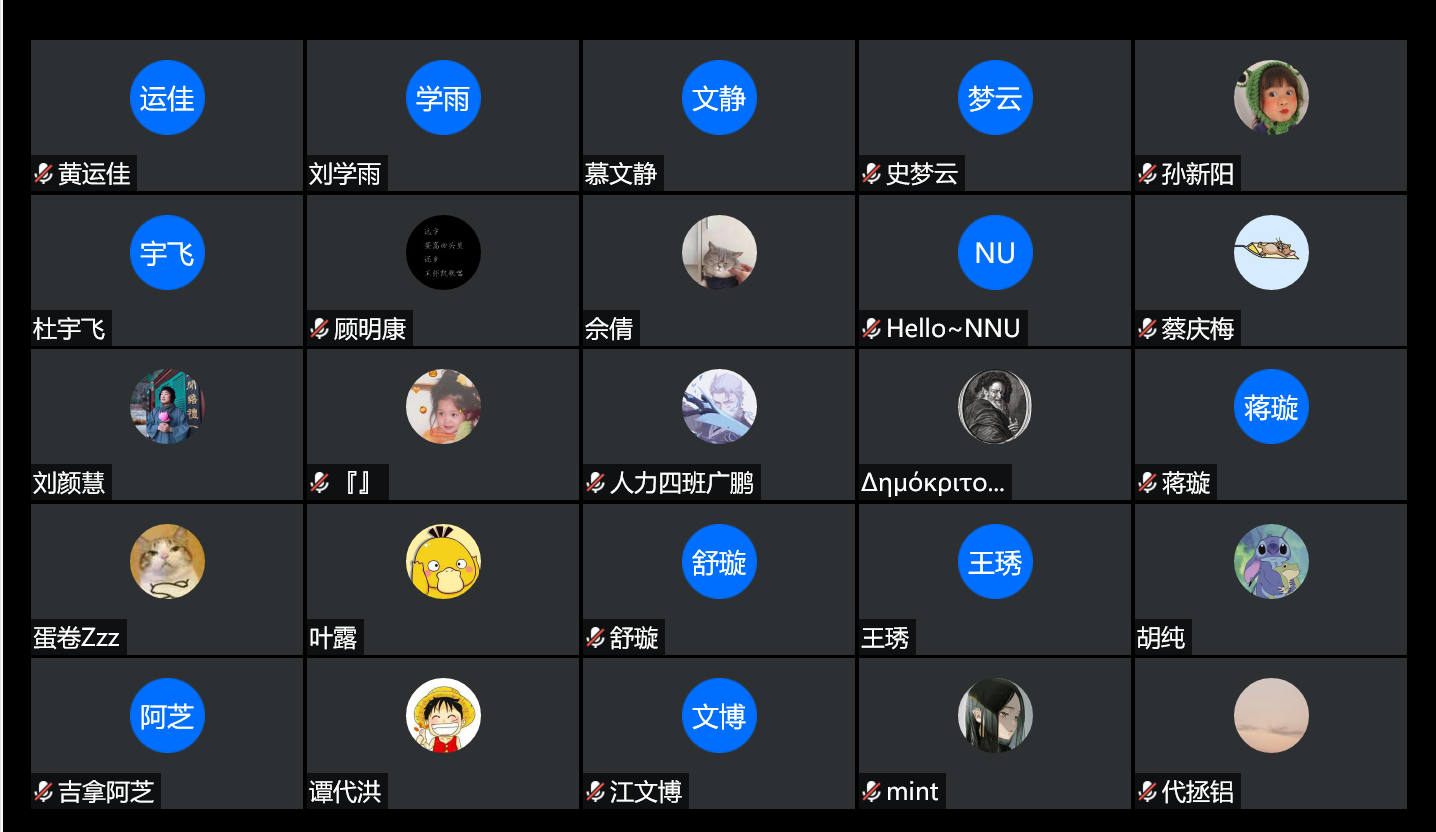Open 代拯铝's tile
Viewport: 1436px width, 832px height.
point(1271,732)
